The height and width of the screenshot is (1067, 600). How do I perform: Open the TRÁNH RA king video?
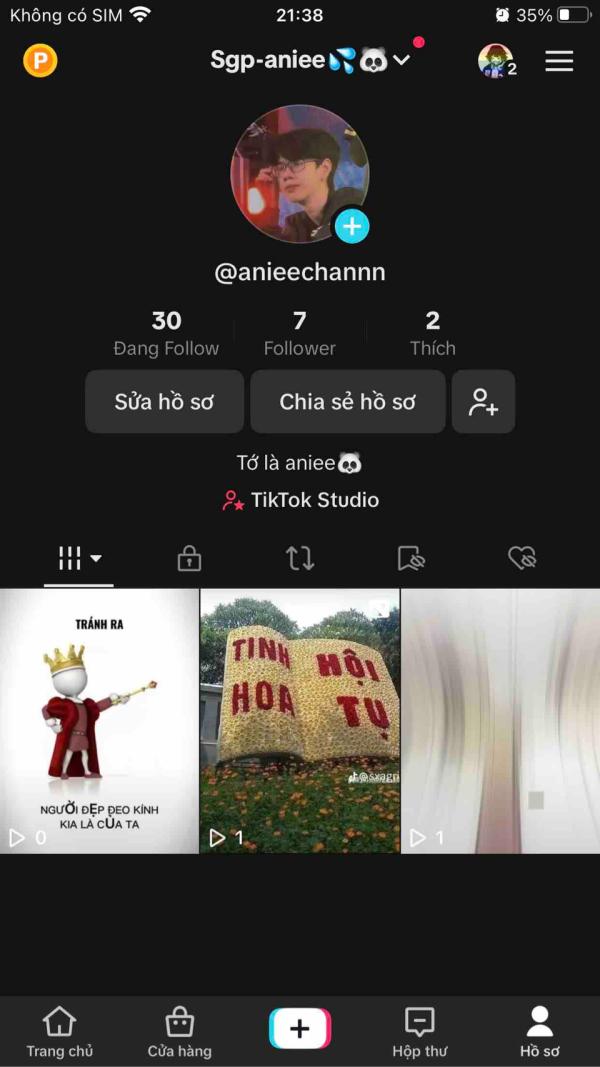point(99,720)
